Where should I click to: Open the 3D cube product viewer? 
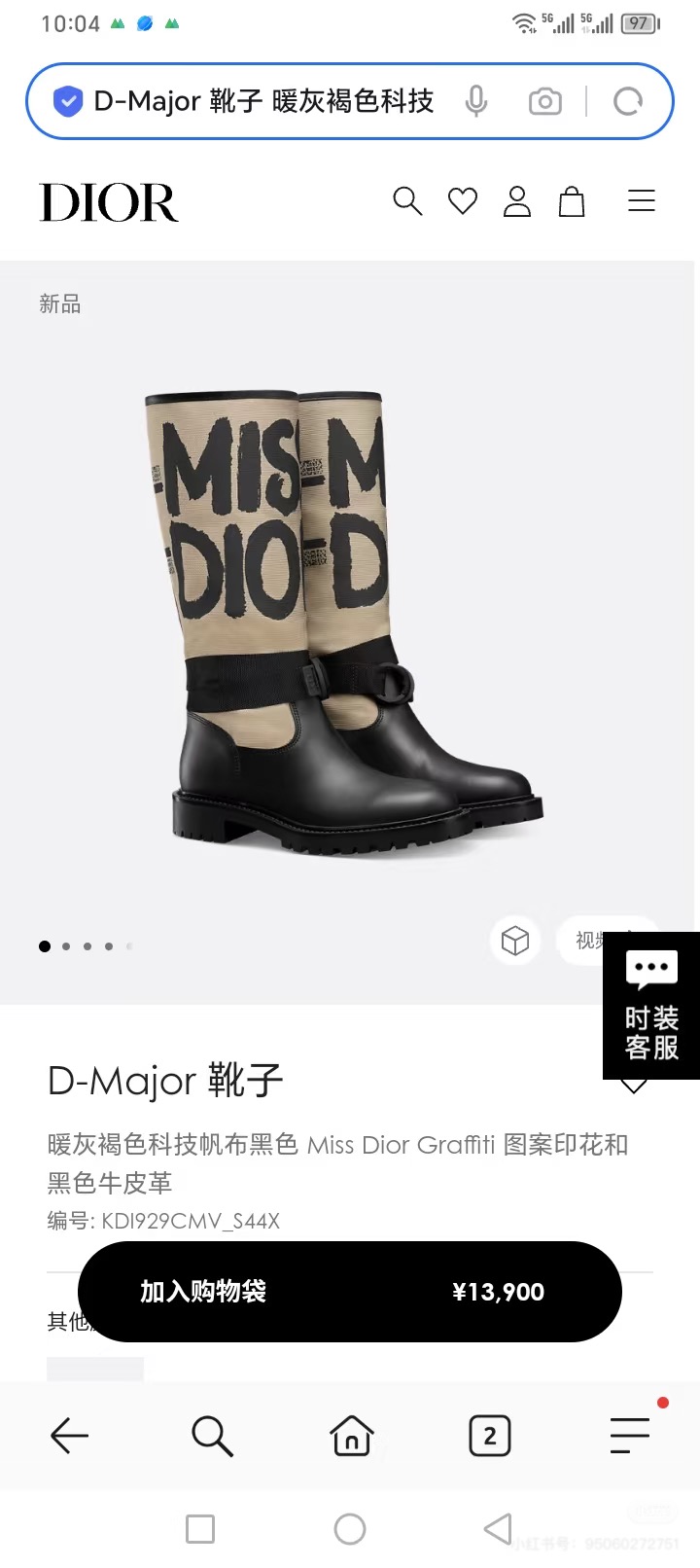tap(515, 941)
